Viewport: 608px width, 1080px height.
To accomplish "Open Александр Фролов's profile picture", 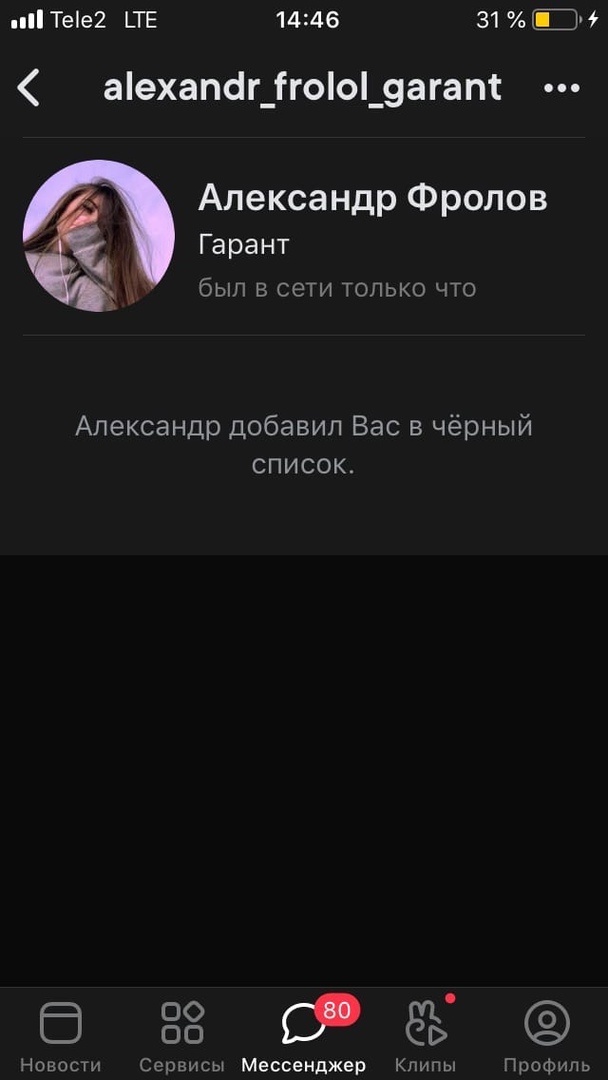I will [99, 236].
